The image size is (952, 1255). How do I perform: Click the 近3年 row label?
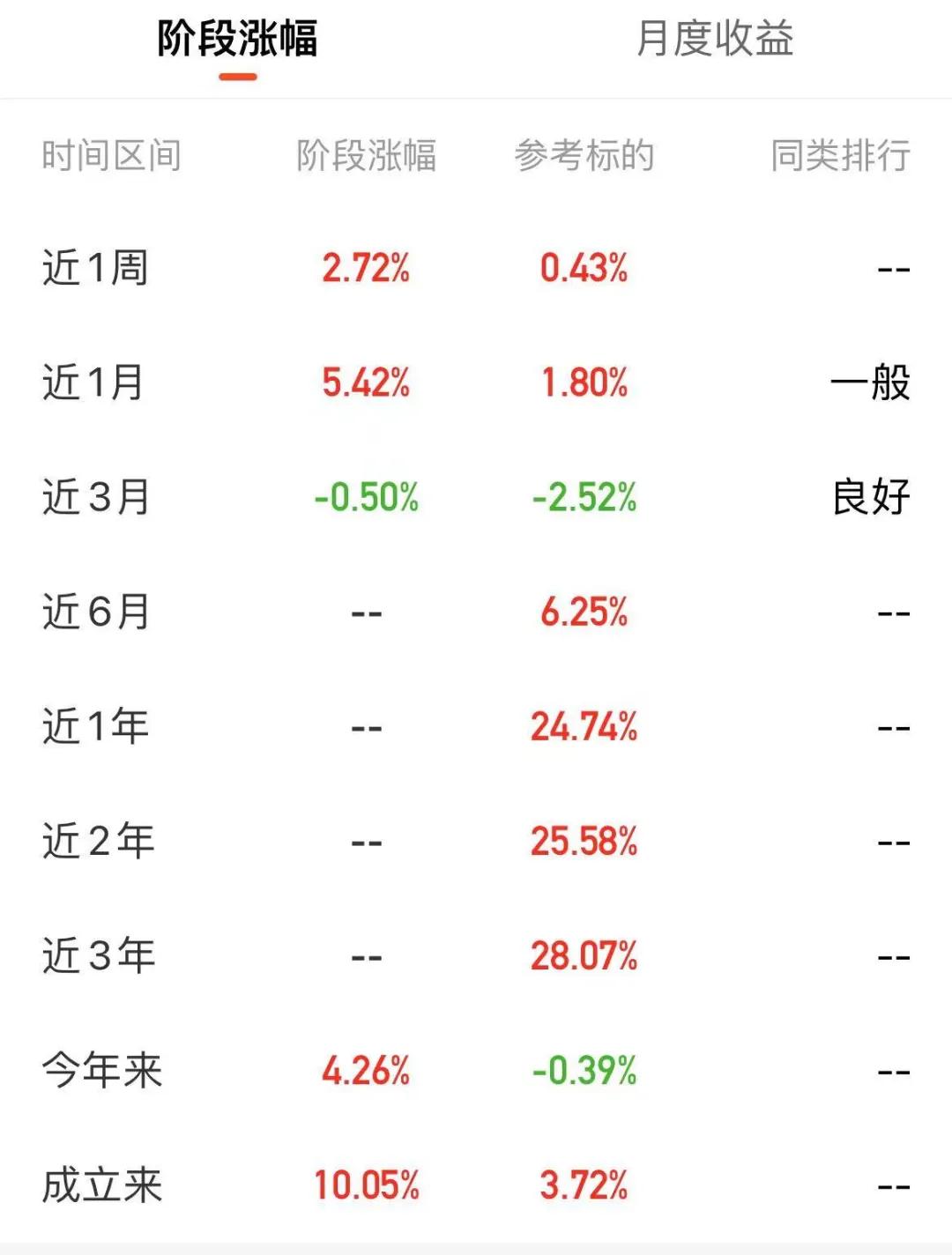(95, 954)
